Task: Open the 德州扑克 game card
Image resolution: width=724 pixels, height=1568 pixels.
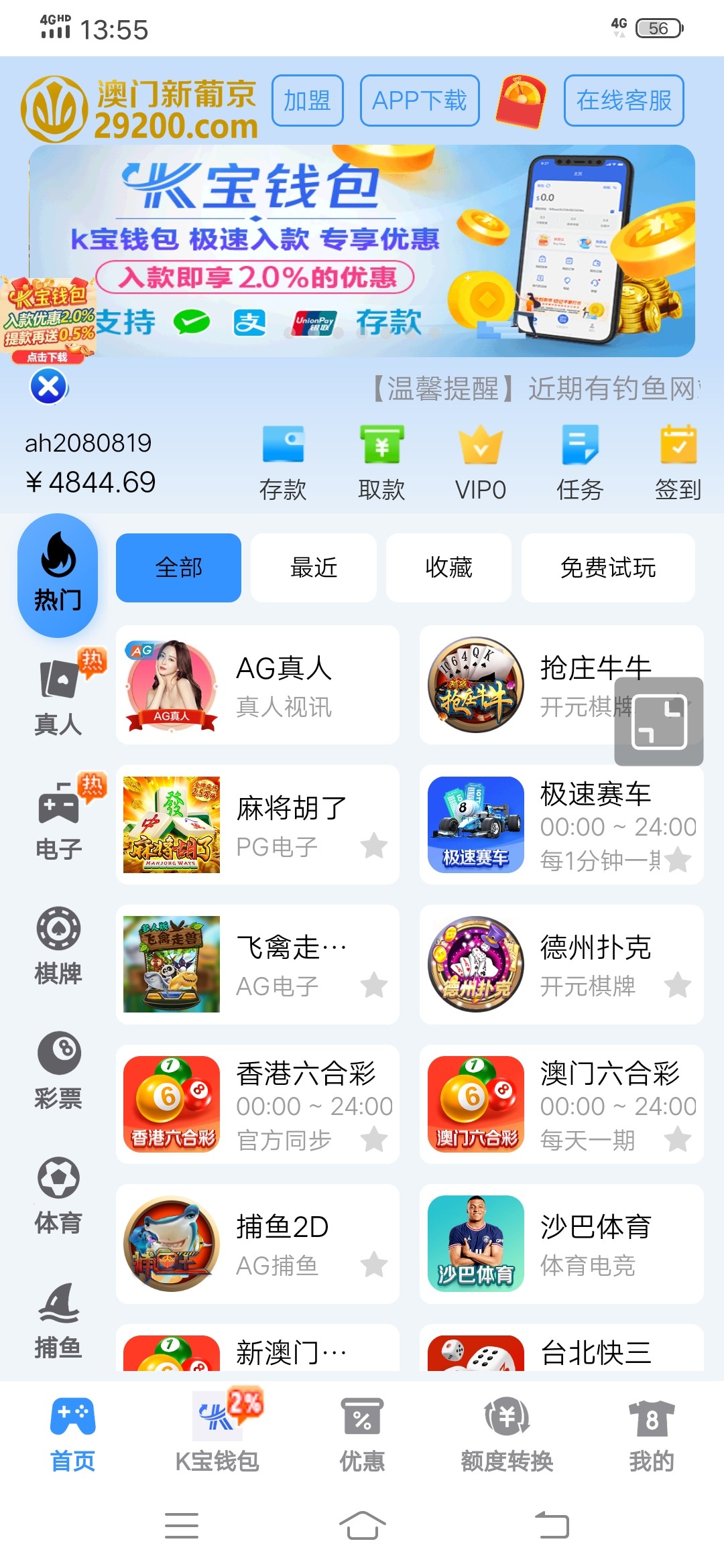Action: pos(561,964)
